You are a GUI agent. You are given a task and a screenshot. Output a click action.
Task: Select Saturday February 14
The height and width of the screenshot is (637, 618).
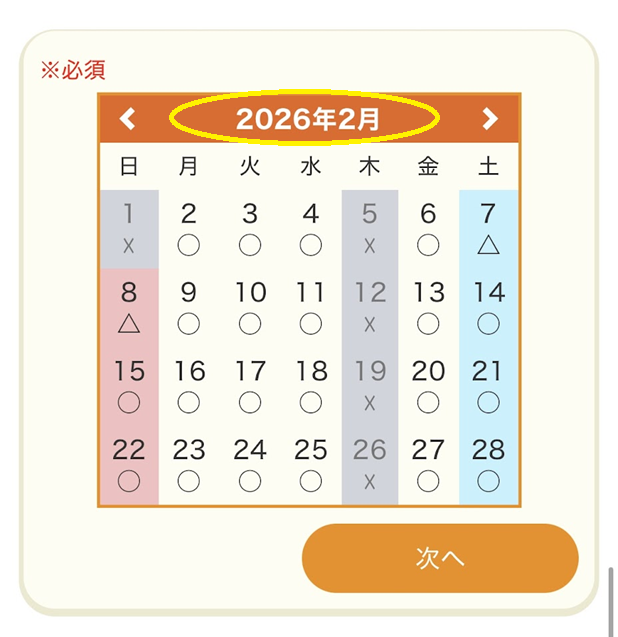[488, 307]
